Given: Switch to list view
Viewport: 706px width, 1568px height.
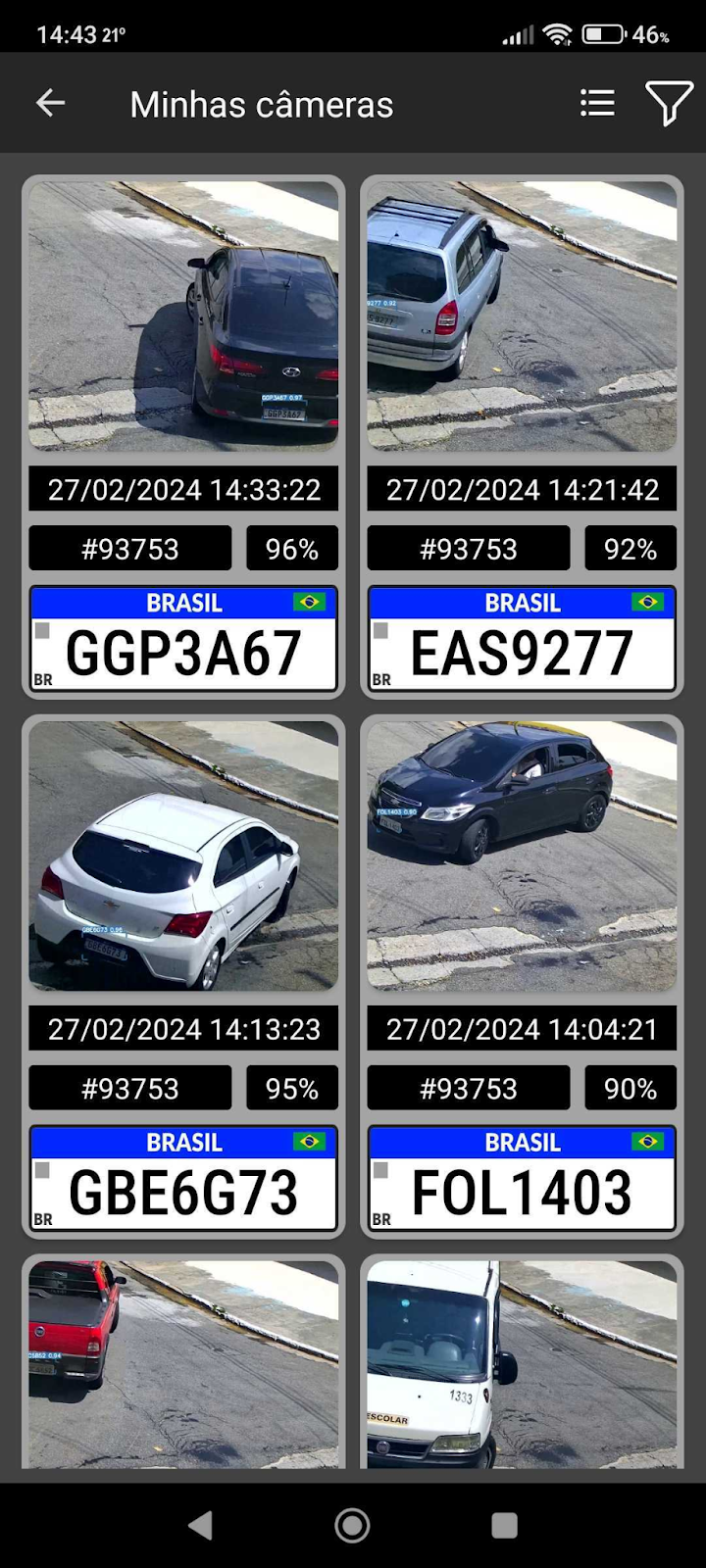Looking at the screenshot, I should point(597,103).
